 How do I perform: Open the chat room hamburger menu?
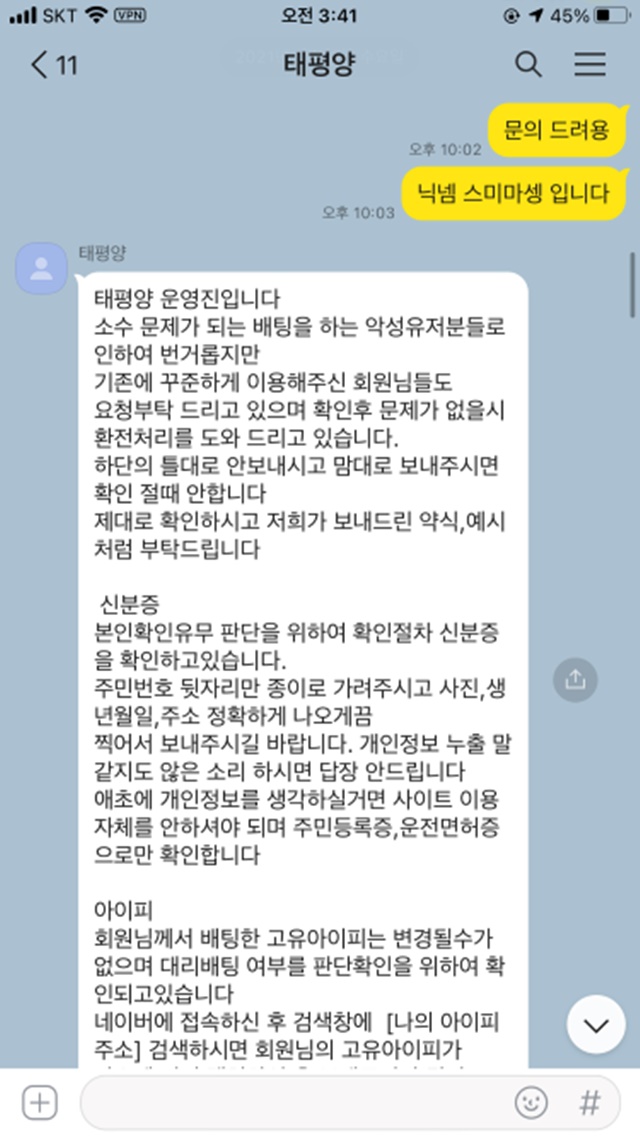pyautogui.click(x=590, y=65)
